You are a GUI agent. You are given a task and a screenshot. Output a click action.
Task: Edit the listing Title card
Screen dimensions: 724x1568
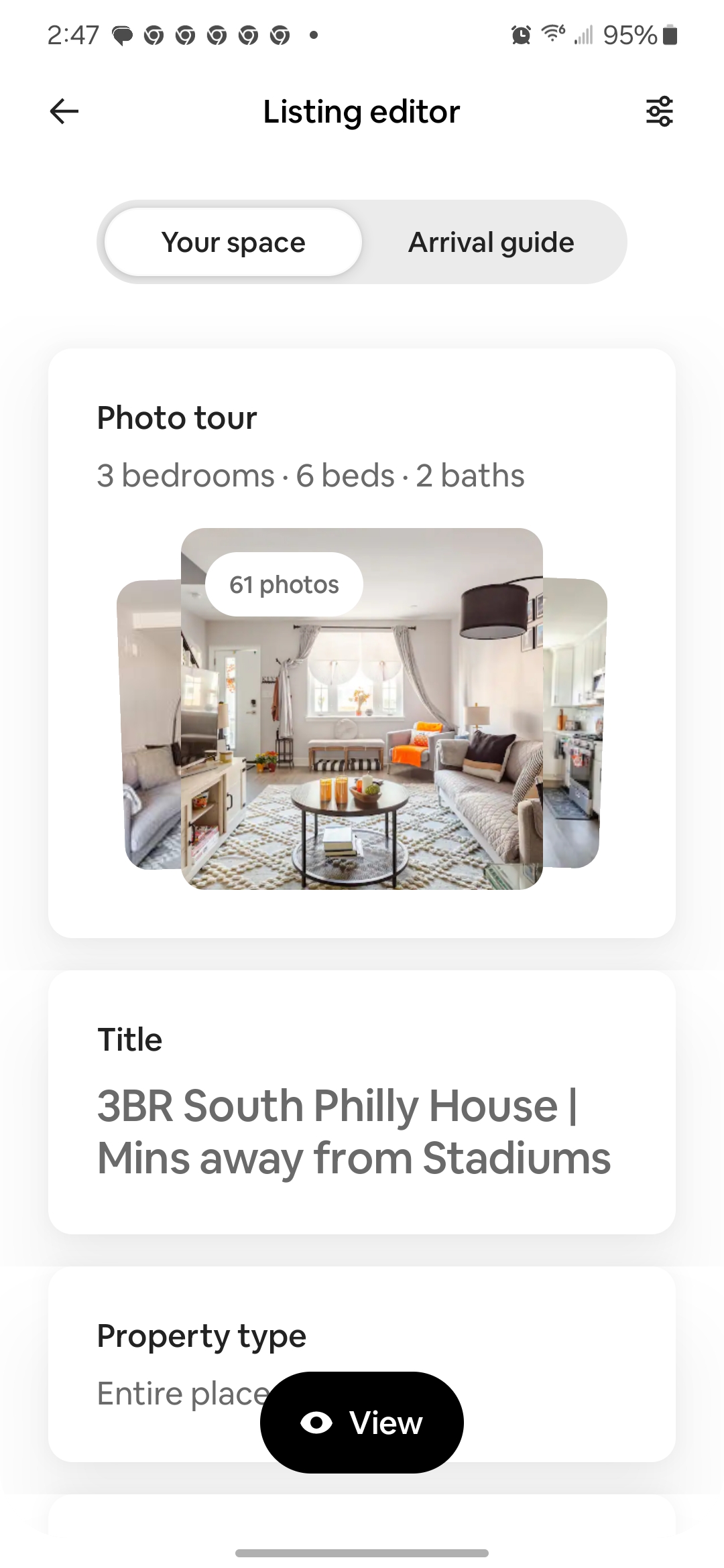tap(362, 1102)
